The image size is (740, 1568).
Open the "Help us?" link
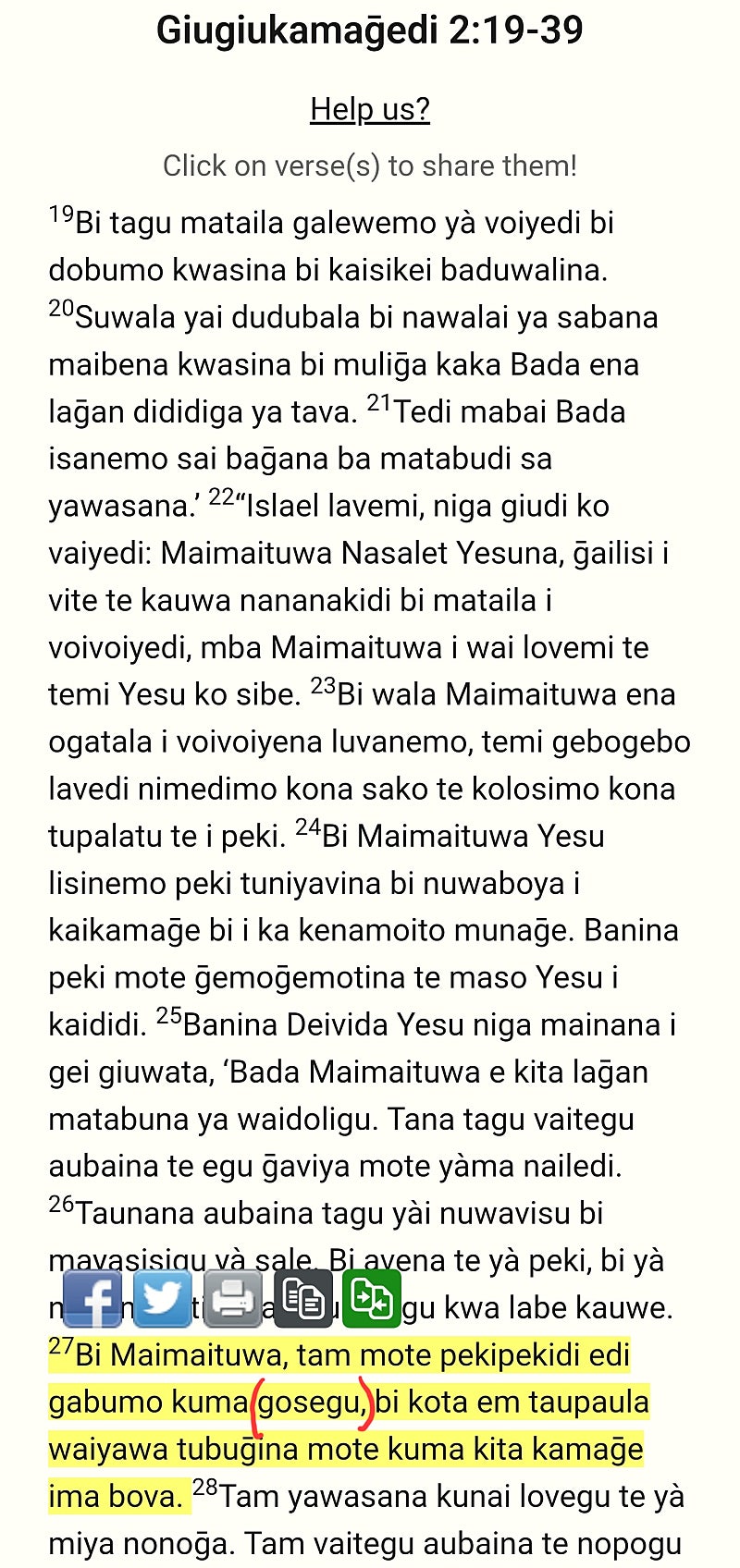tap(370, 109)
